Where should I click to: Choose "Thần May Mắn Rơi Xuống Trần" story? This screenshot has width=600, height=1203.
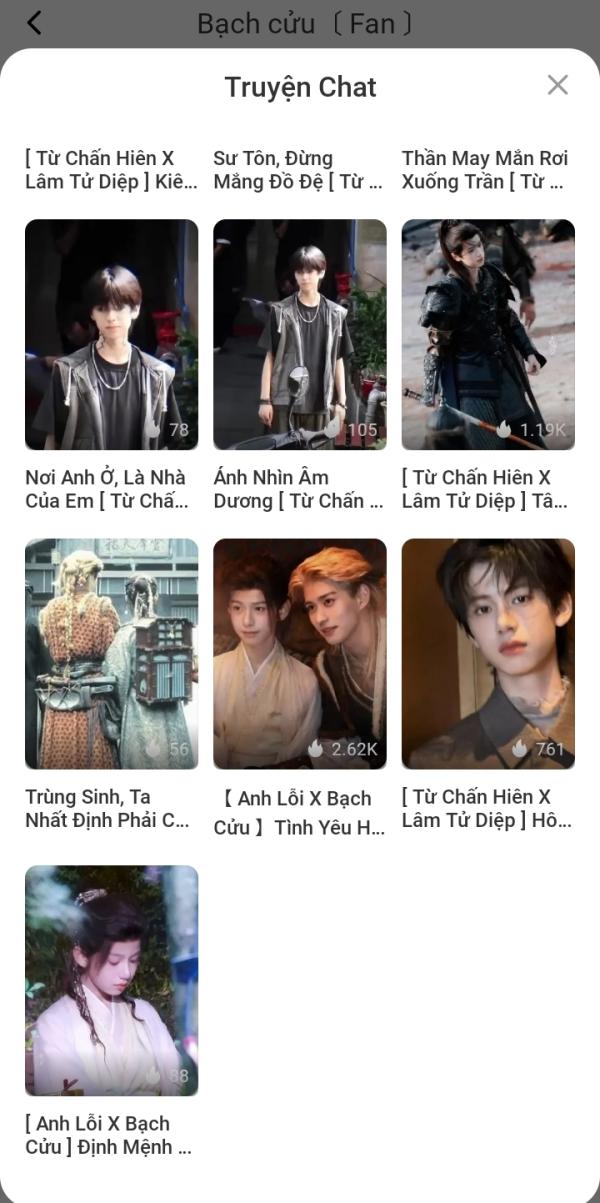click(486, 170)
